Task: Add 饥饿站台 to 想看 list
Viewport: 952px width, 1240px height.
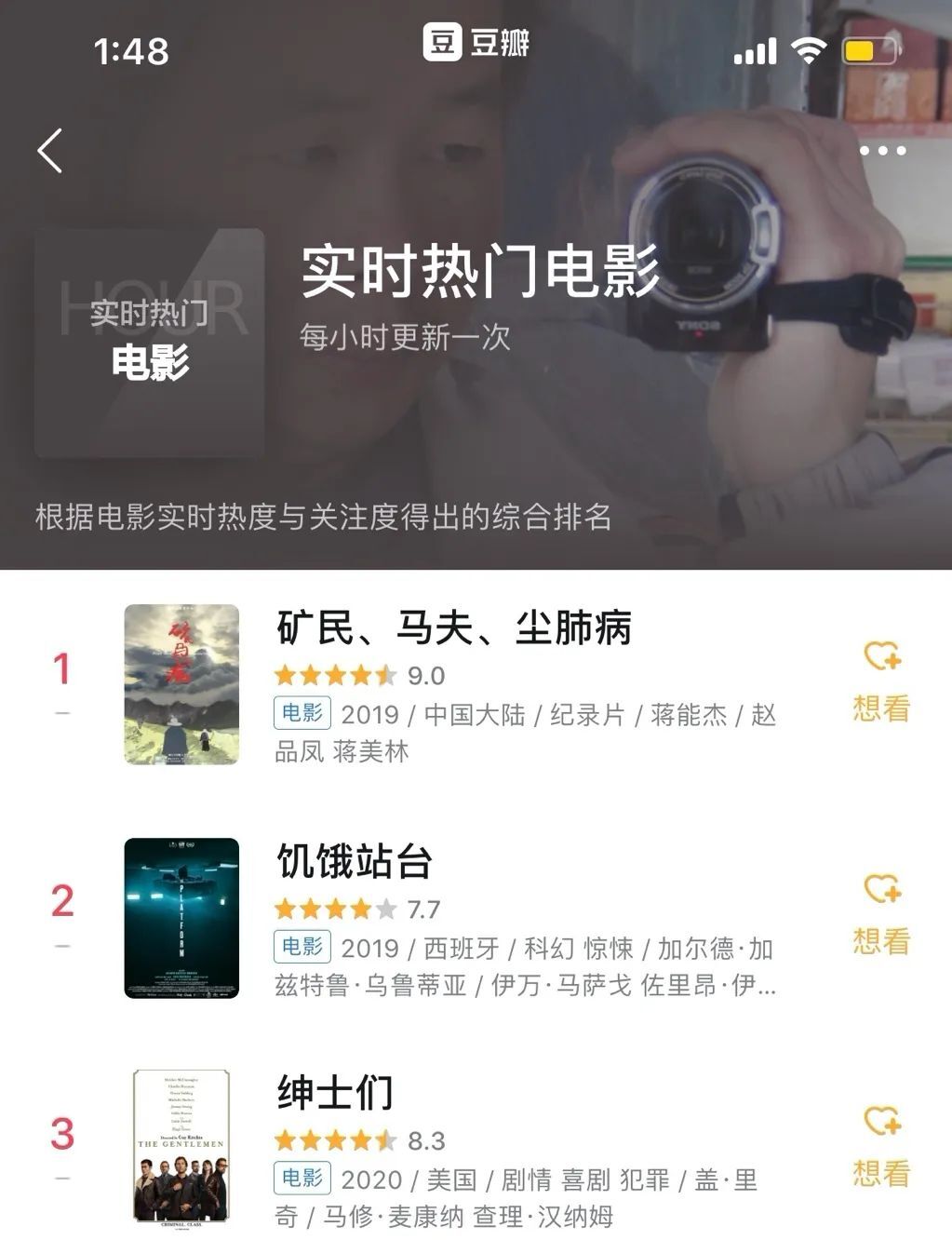Action: point(880,914)
